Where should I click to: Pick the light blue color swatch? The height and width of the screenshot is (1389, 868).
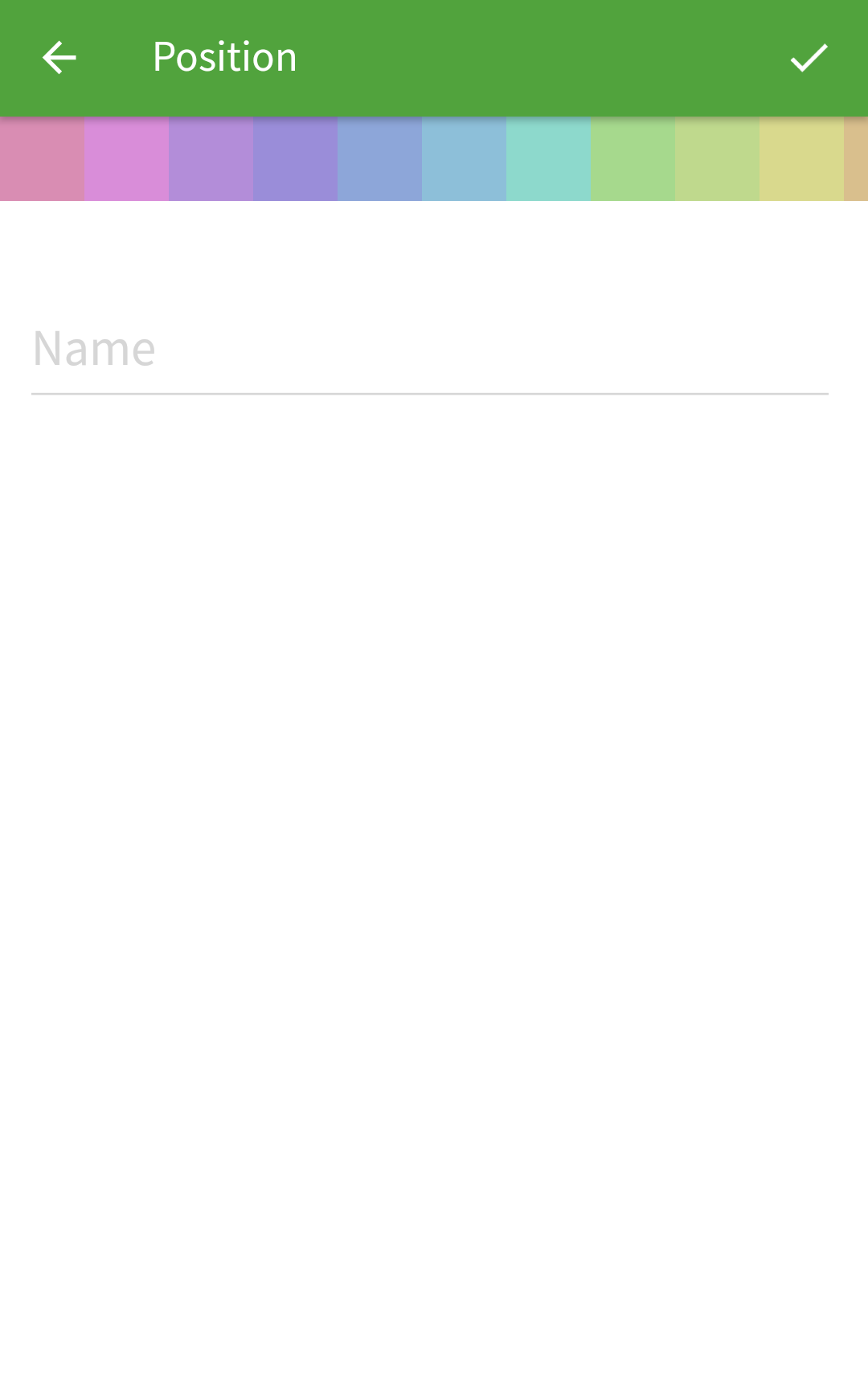tap(465, 159)
